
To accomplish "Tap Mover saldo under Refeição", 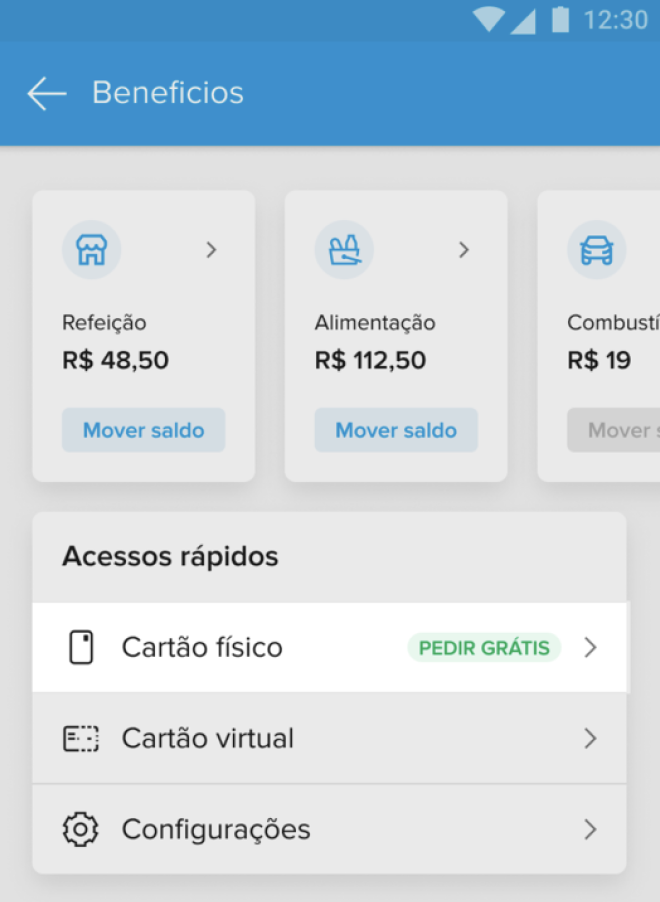I will tap(143, 431).
